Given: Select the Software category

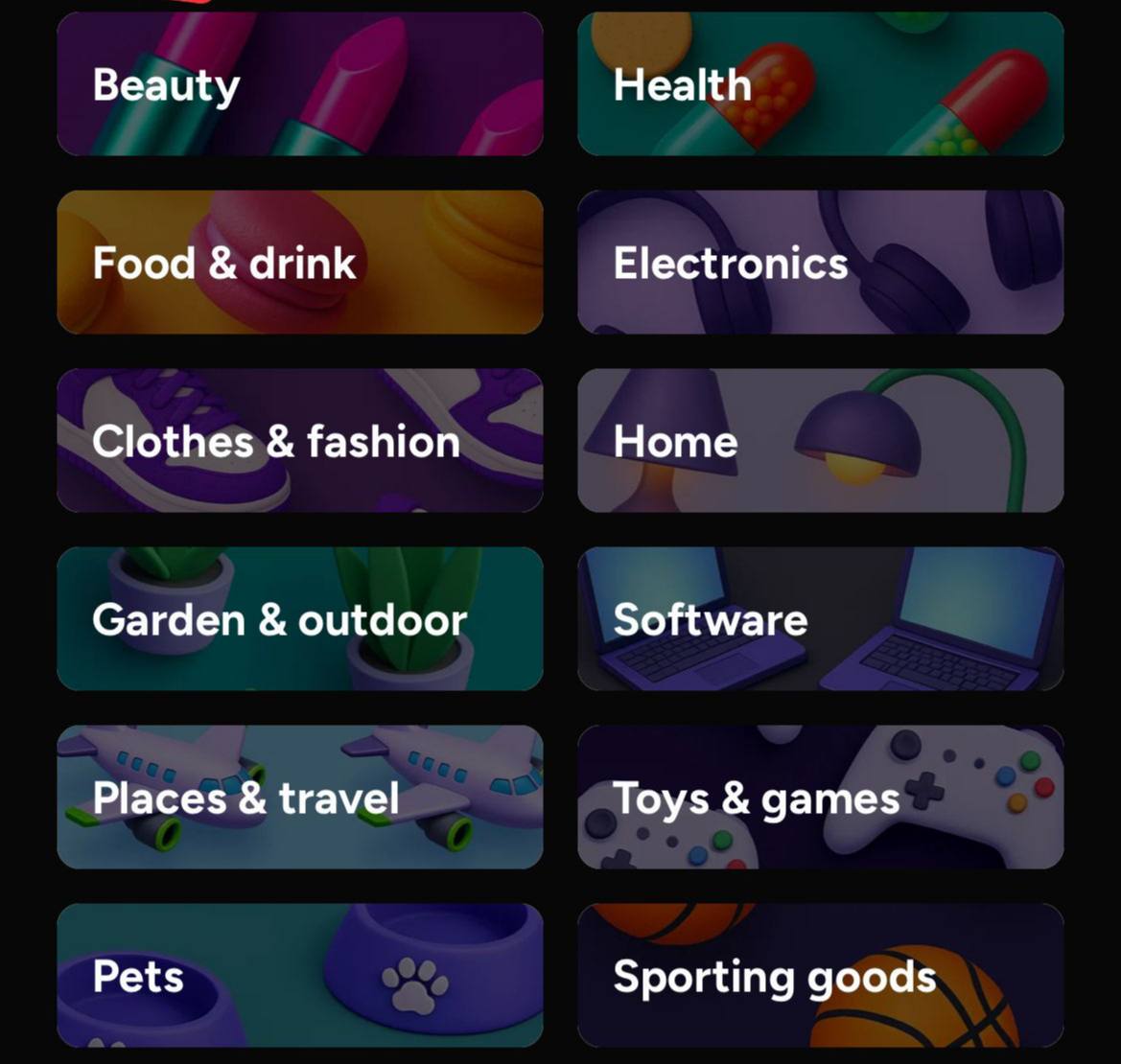Looking at the screenshot, I should click(x=820, y=619).
